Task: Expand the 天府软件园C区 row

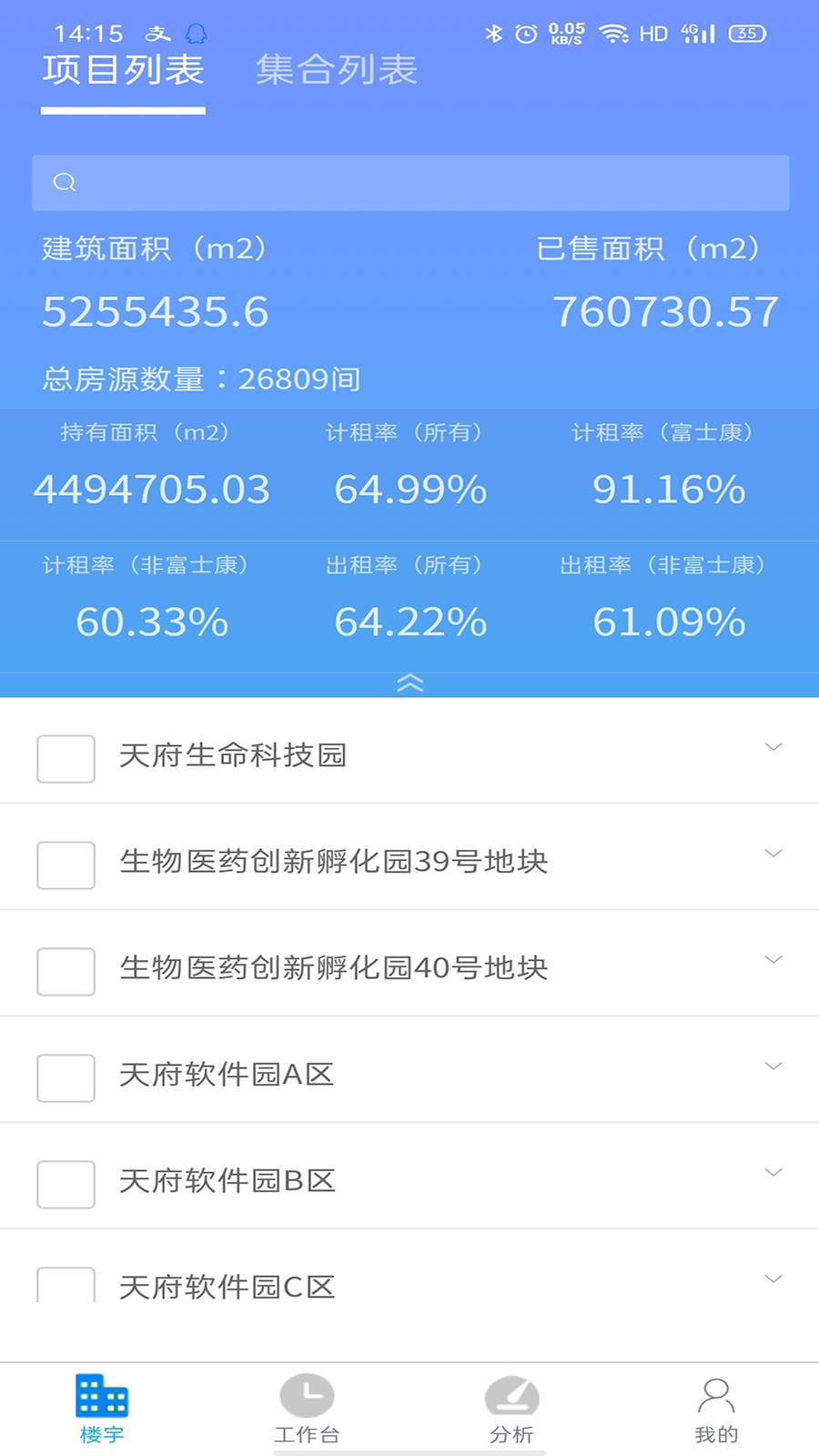Action: [x=773, y=1280]
